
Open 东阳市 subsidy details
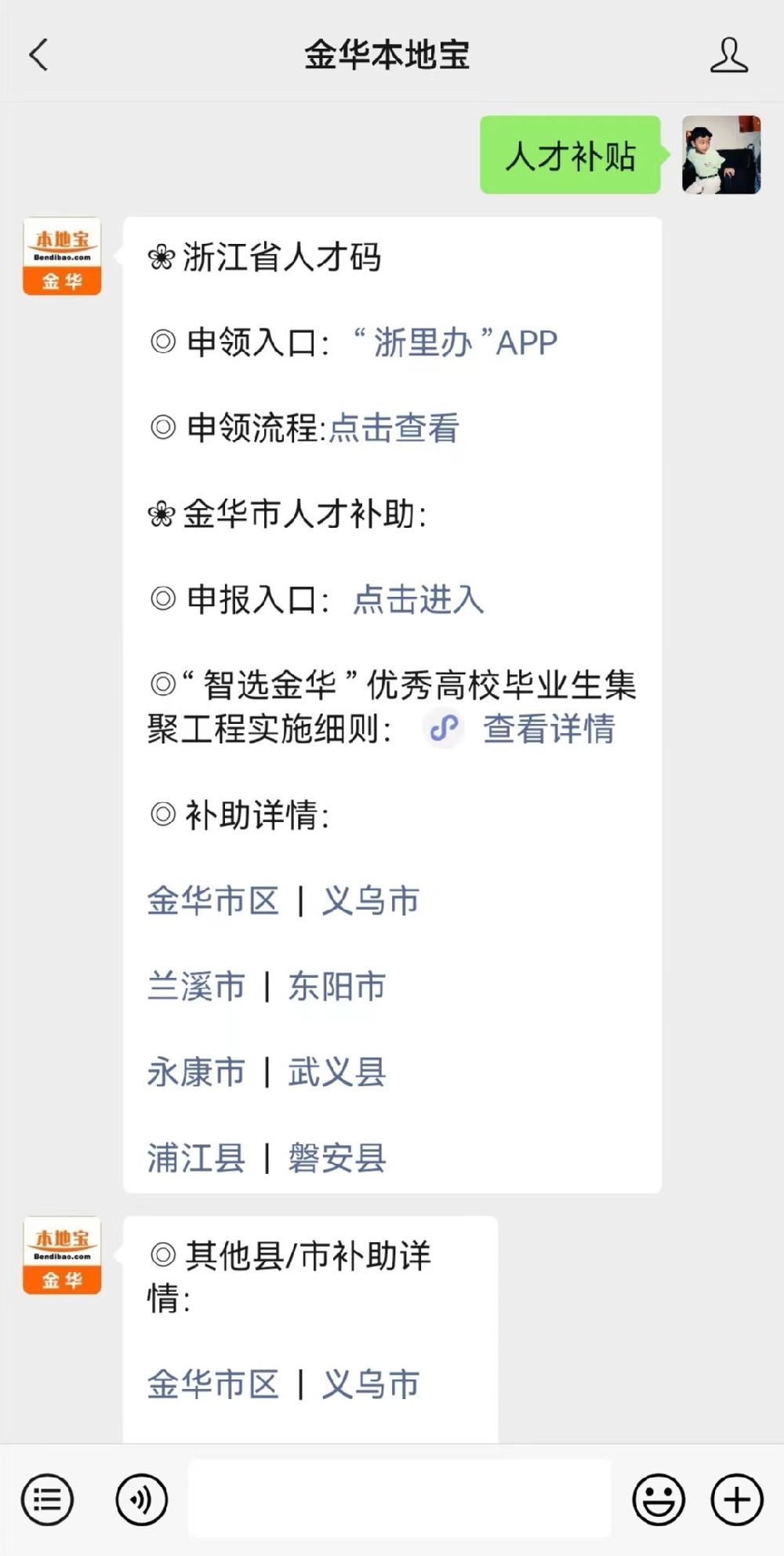click(337, 987)
